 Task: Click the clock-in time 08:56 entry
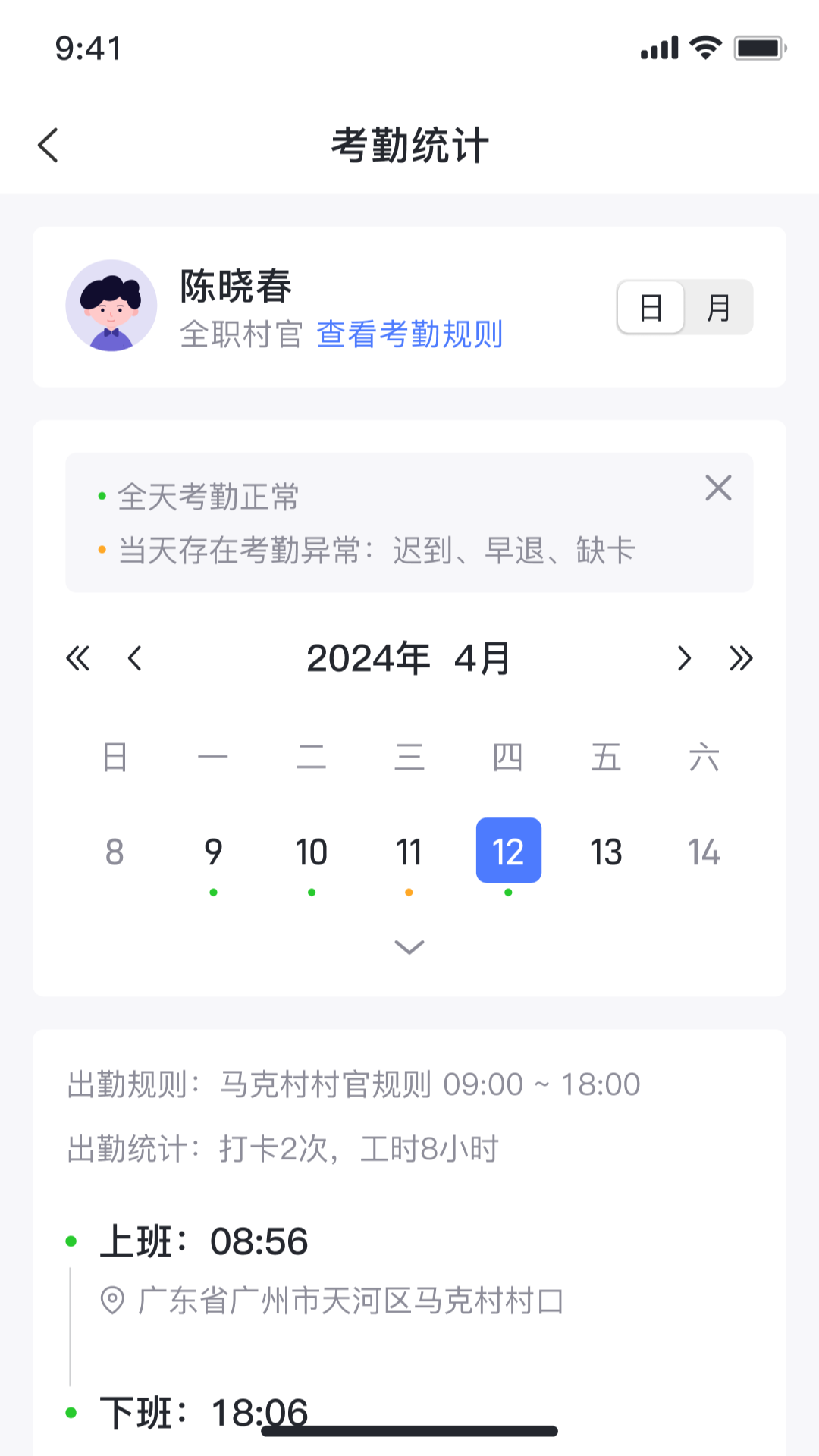[x=205, y=1242]
